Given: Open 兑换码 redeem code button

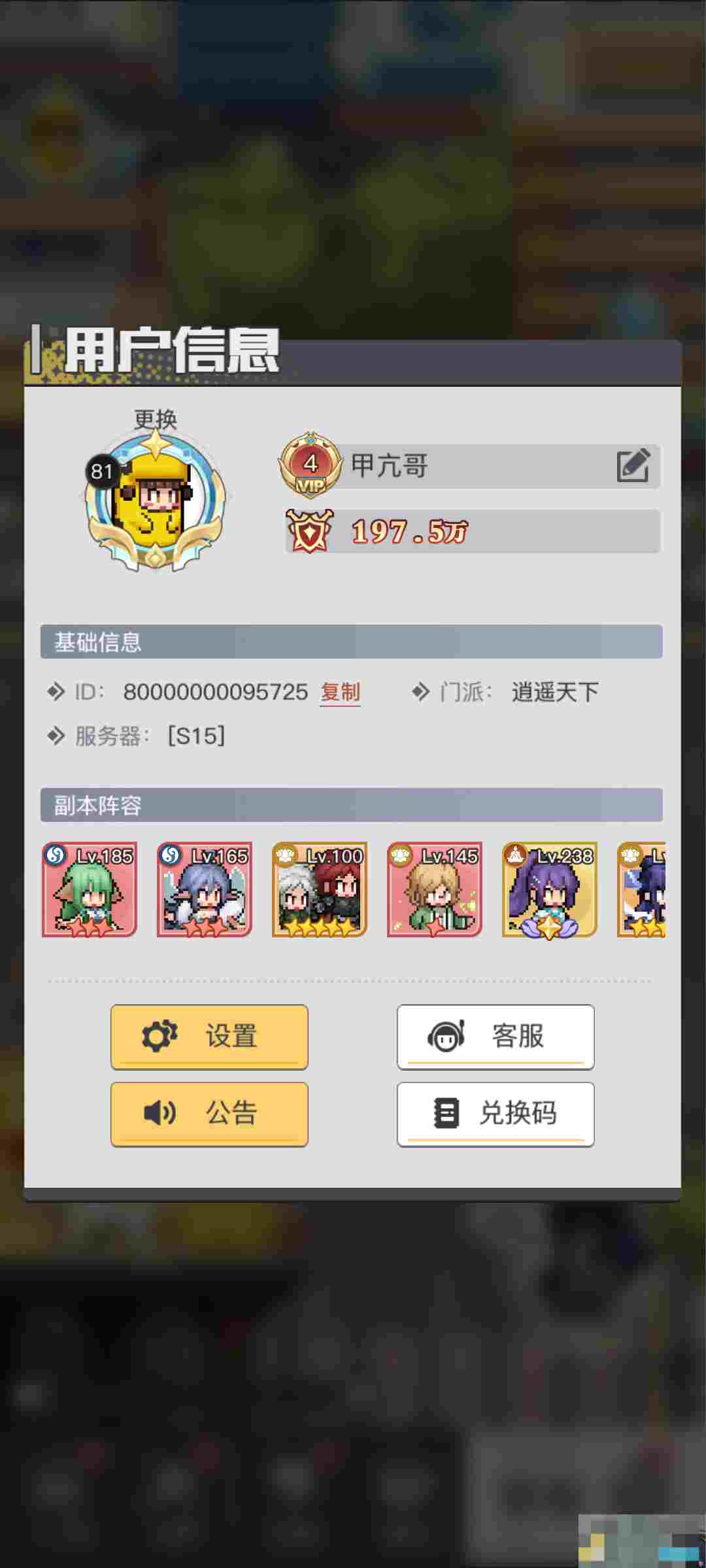Looking at the screenshot, I should pos(496,1113).
